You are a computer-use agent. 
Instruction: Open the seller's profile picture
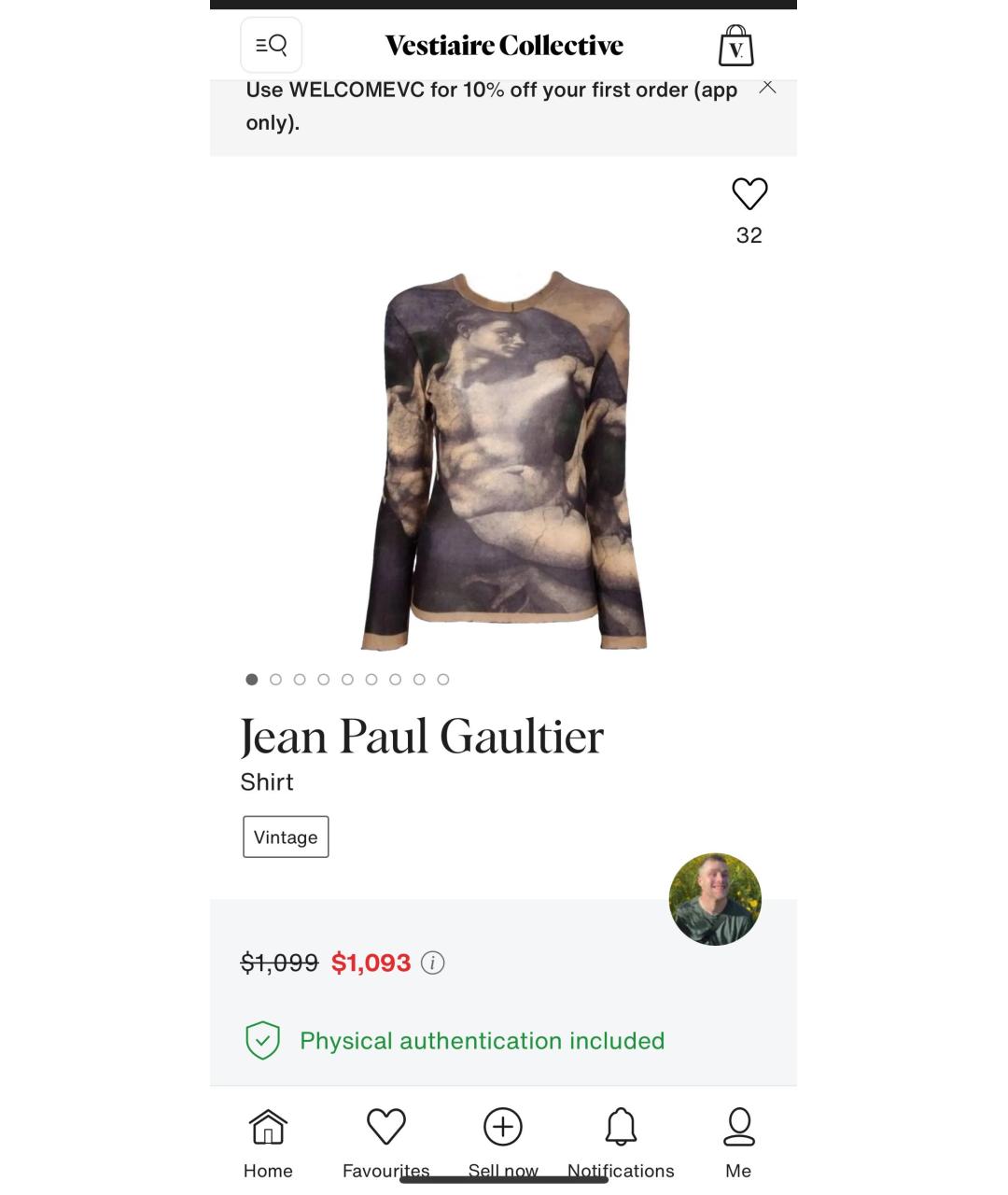715,899
